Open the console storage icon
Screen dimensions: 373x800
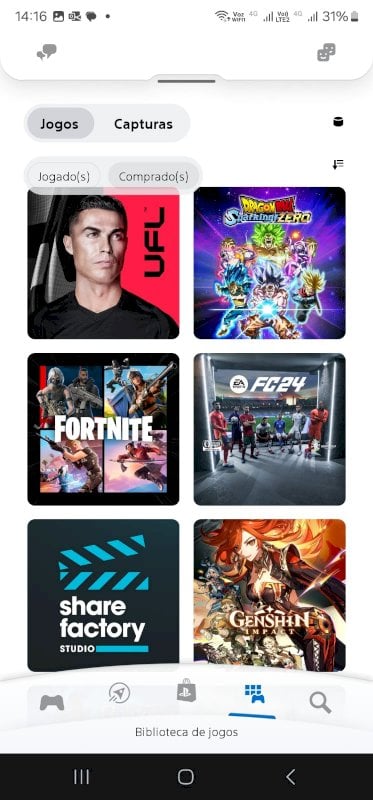[338, 122]
